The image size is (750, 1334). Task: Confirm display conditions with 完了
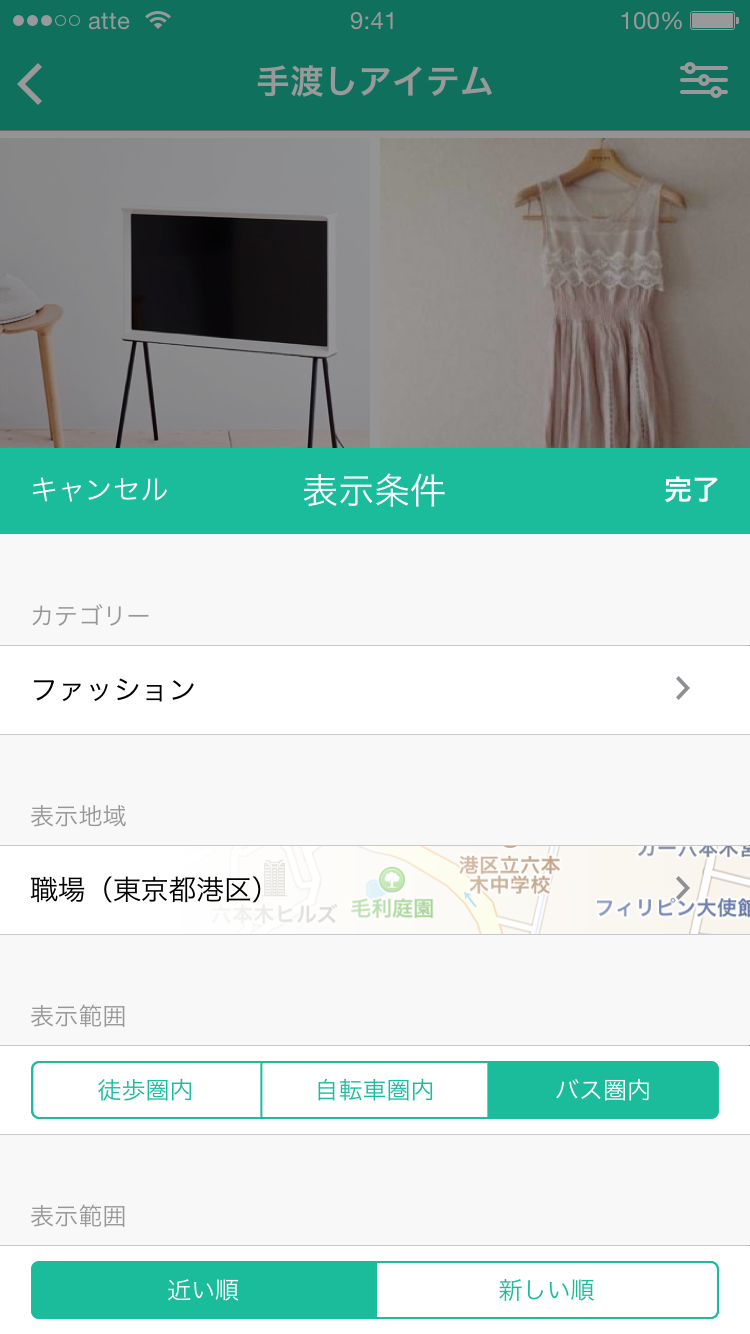(x=691, y=490)
